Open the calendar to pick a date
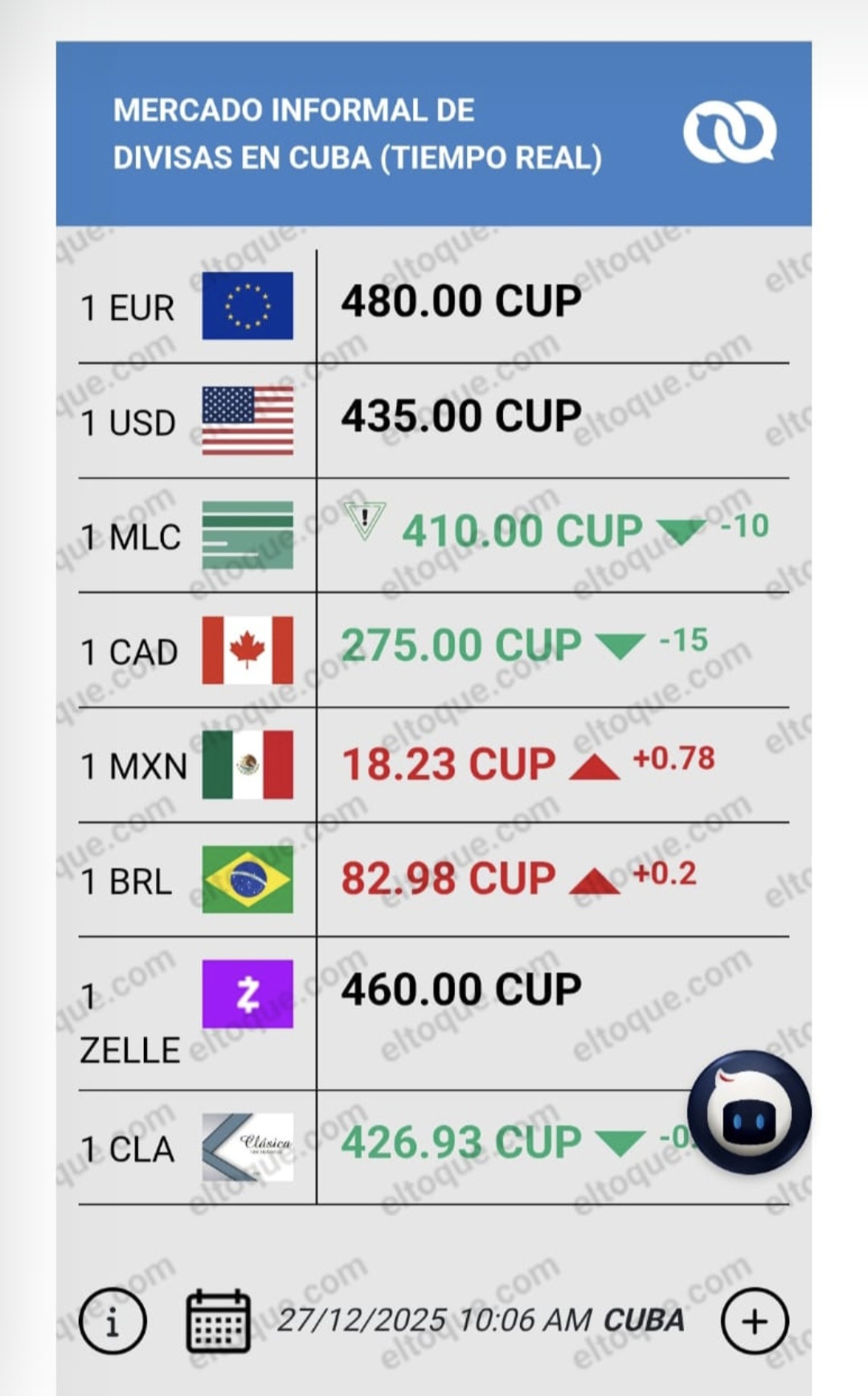This screenshot has width=868, height=1396. coord(218,1320)
